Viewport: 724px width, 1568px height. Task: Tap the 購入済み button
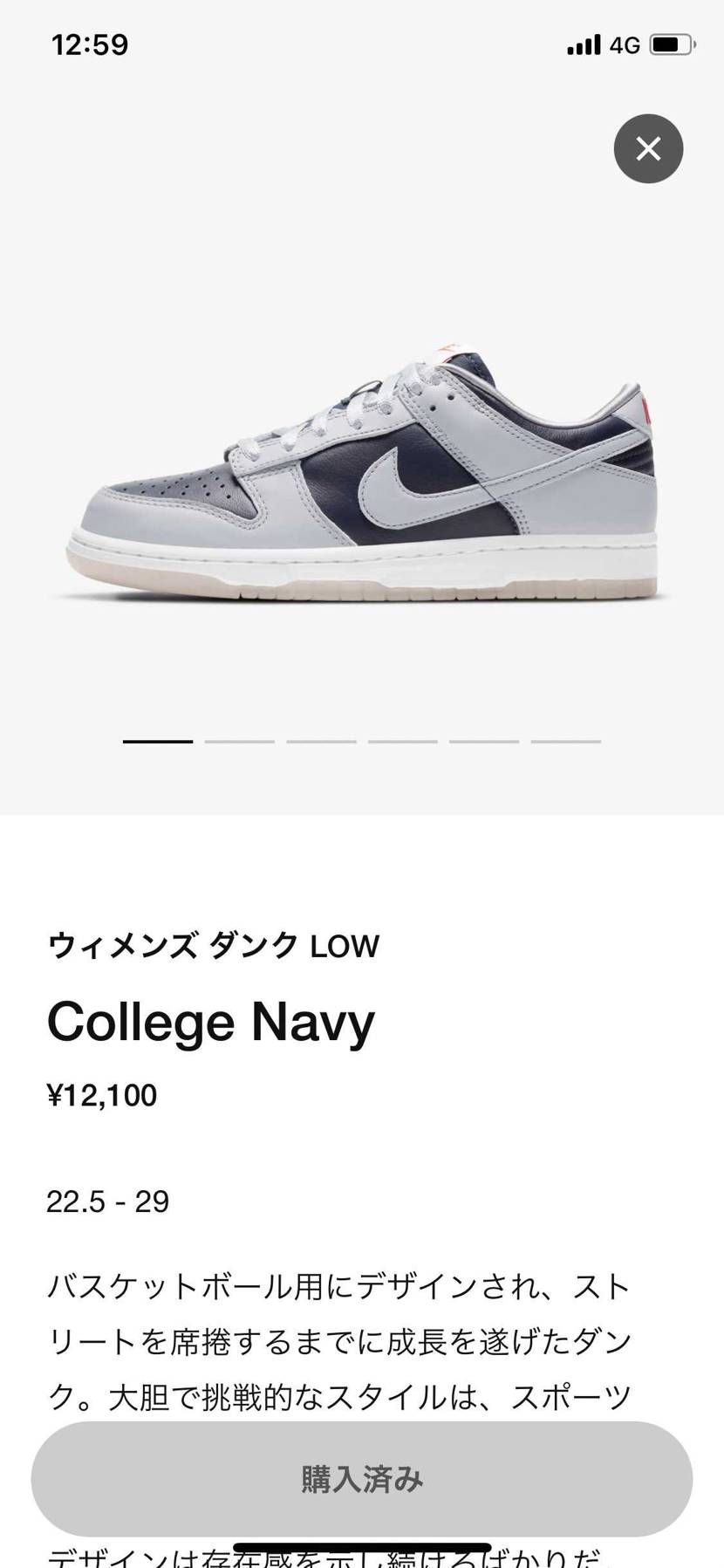(x=362, y=1477)
